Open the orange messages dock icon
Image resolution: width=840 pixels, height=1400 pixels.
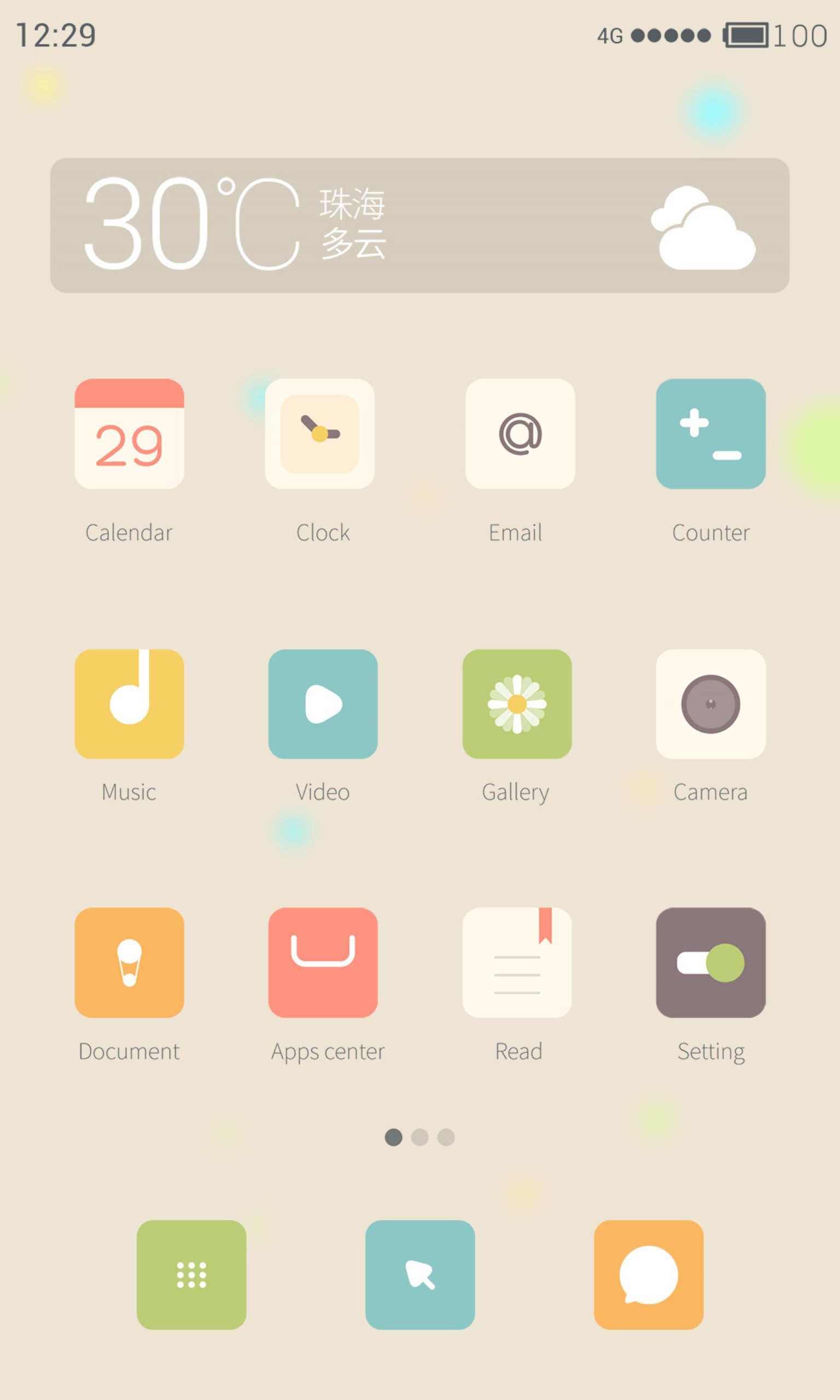(649, 1275)
